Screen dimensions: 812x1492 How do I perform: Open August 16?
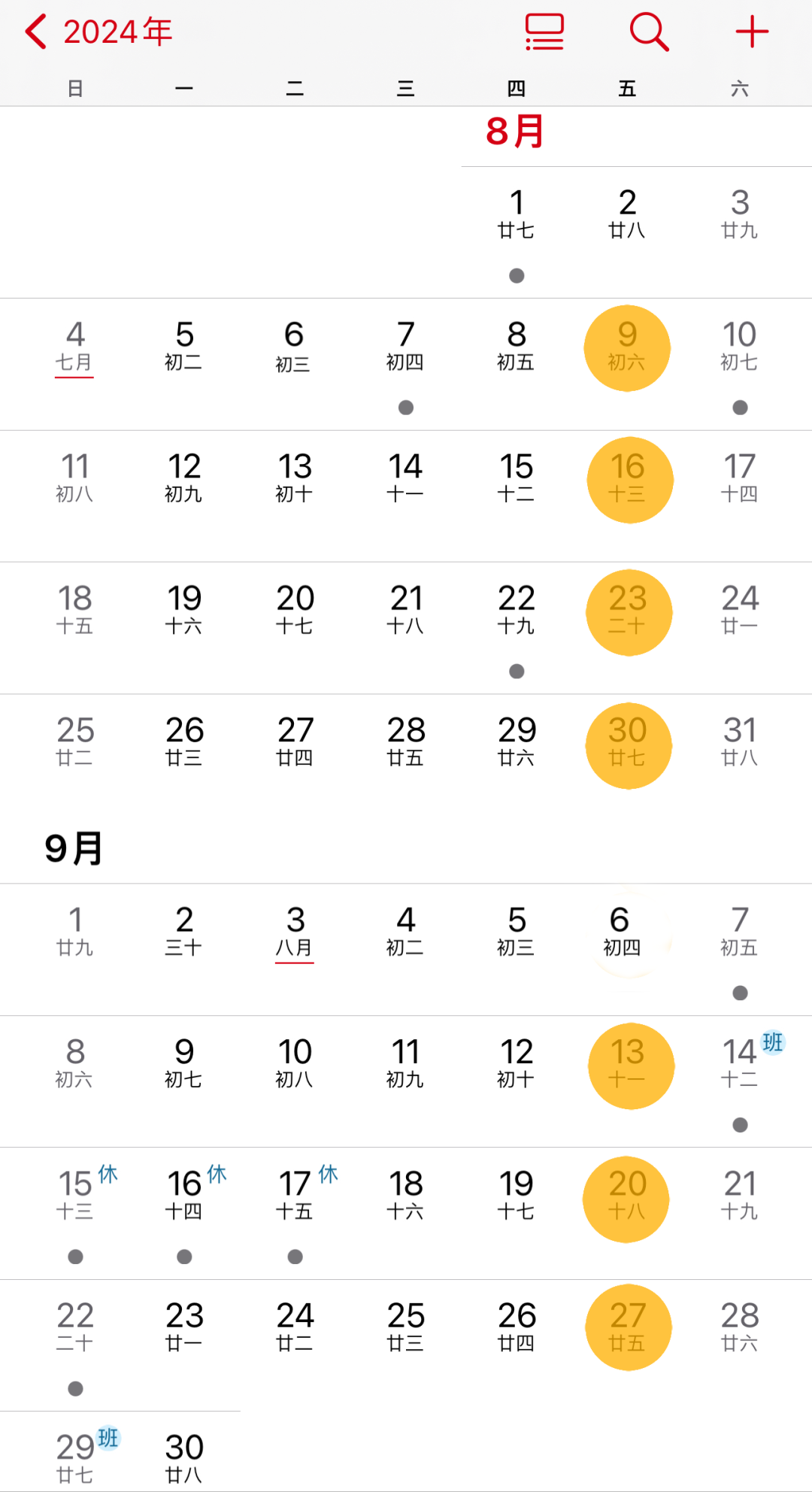(x=629, y=479)
